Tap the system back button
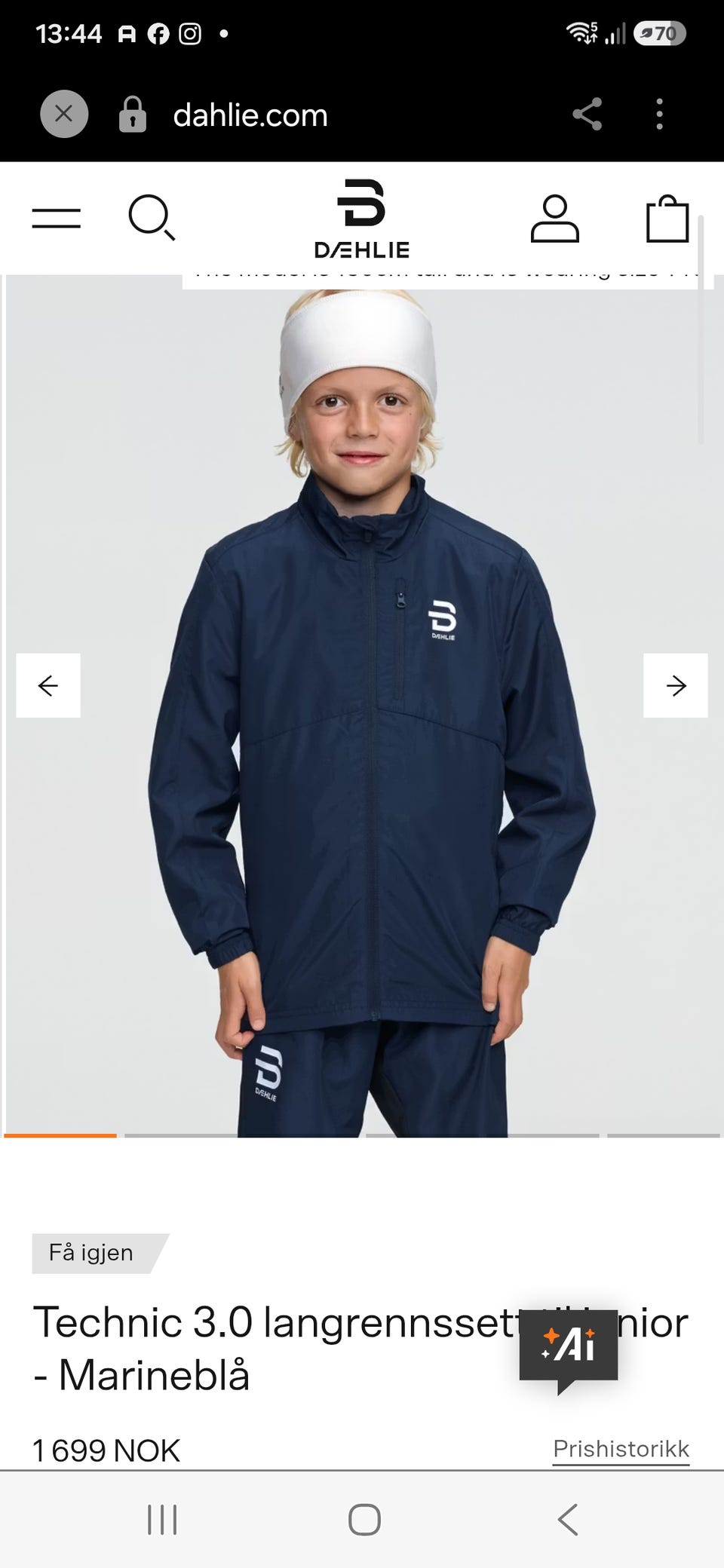 pyautogui.click(x=568, y=1519)
